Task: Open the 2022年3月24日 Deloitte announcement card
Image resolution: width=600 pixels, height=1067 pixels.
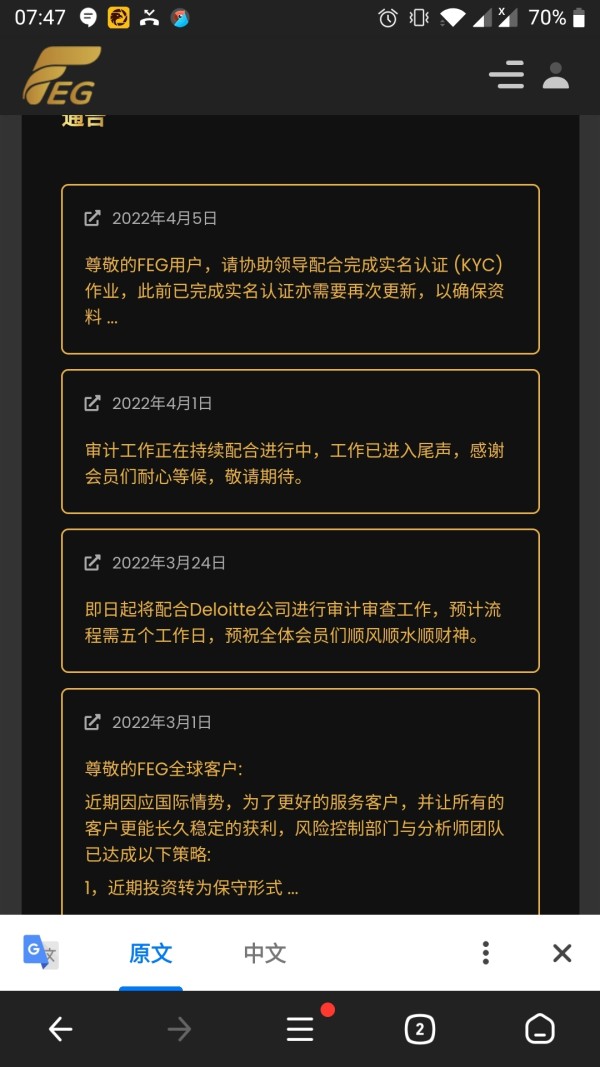Action: pyautogui.click(x=300, y=601)
